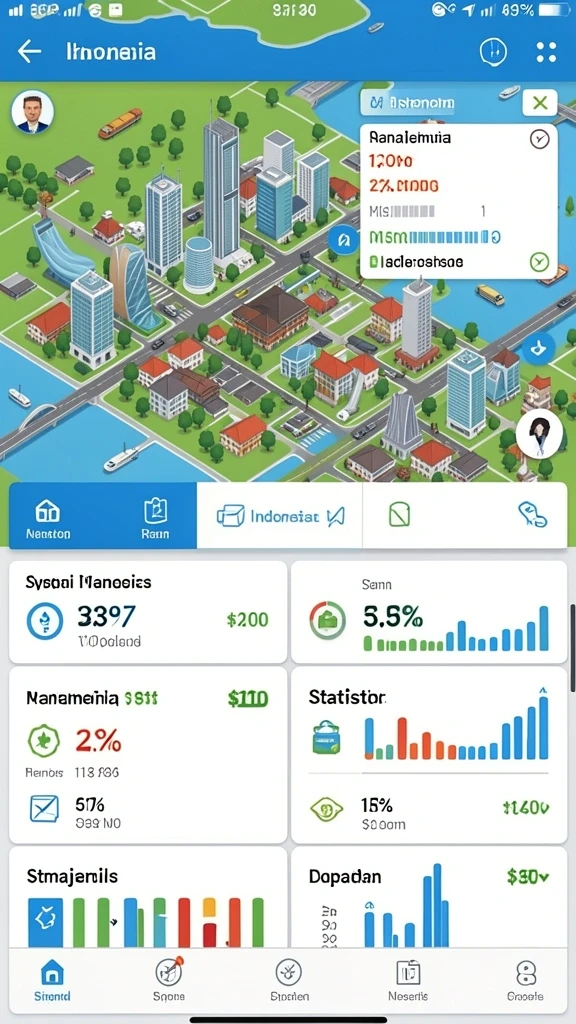
Task: Close the map info popup with the green X
Action: tap(539, 103)
